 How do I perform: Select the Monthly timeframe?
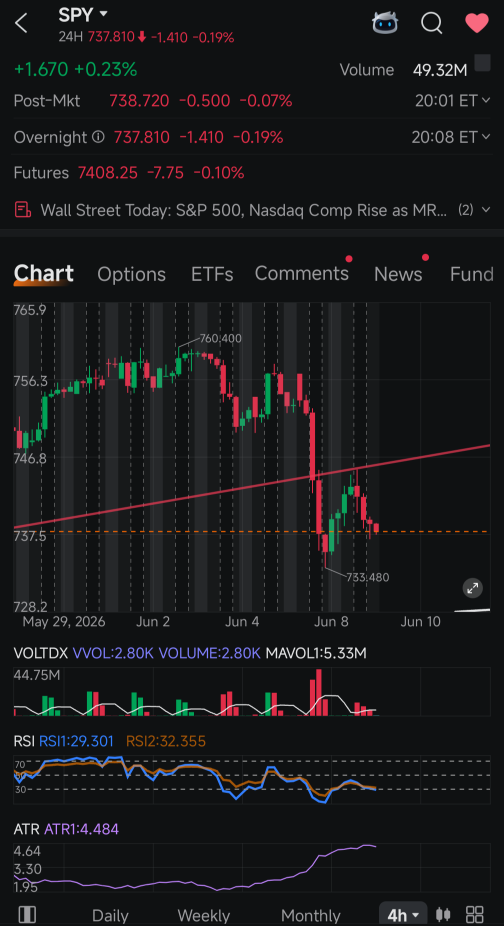coord(311,915)
